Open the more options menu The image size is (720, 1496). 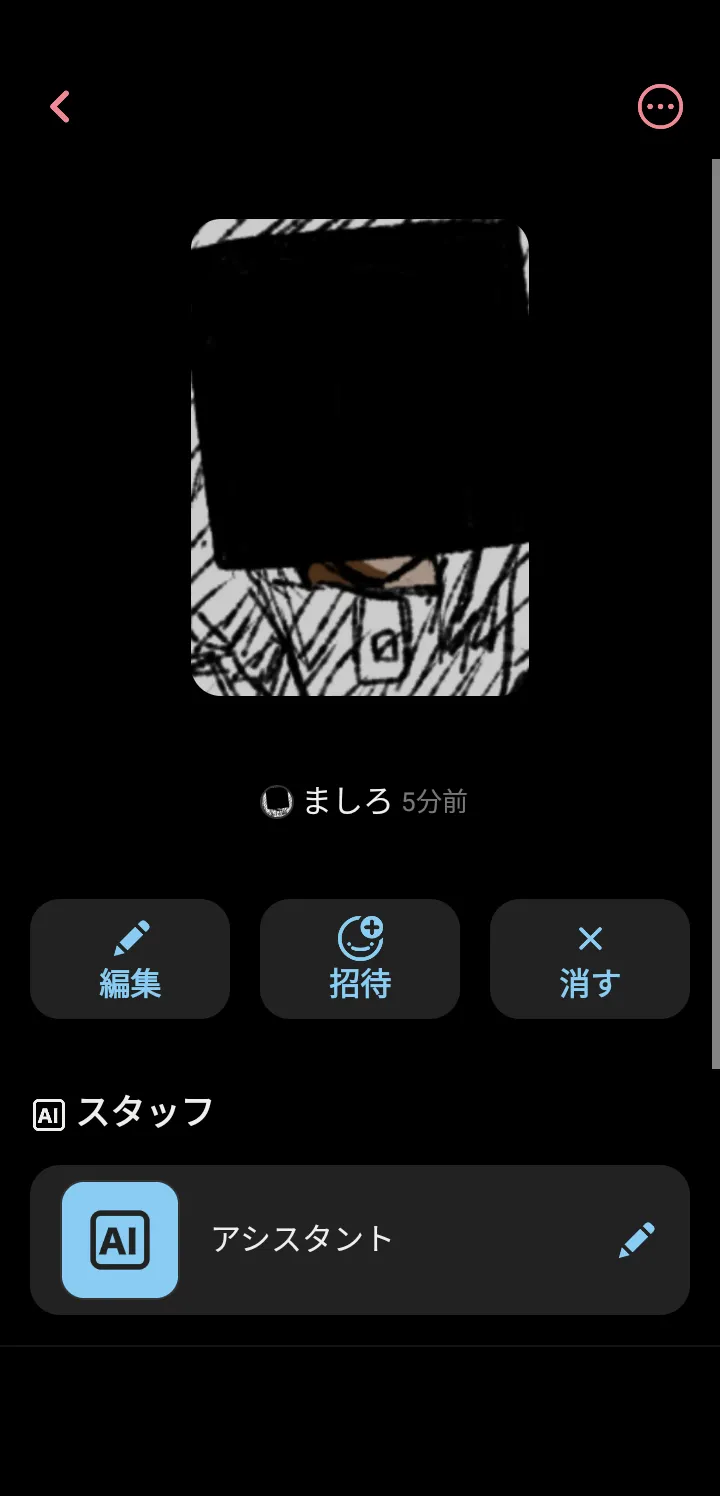pyautogui.click(x=660, y=107)
